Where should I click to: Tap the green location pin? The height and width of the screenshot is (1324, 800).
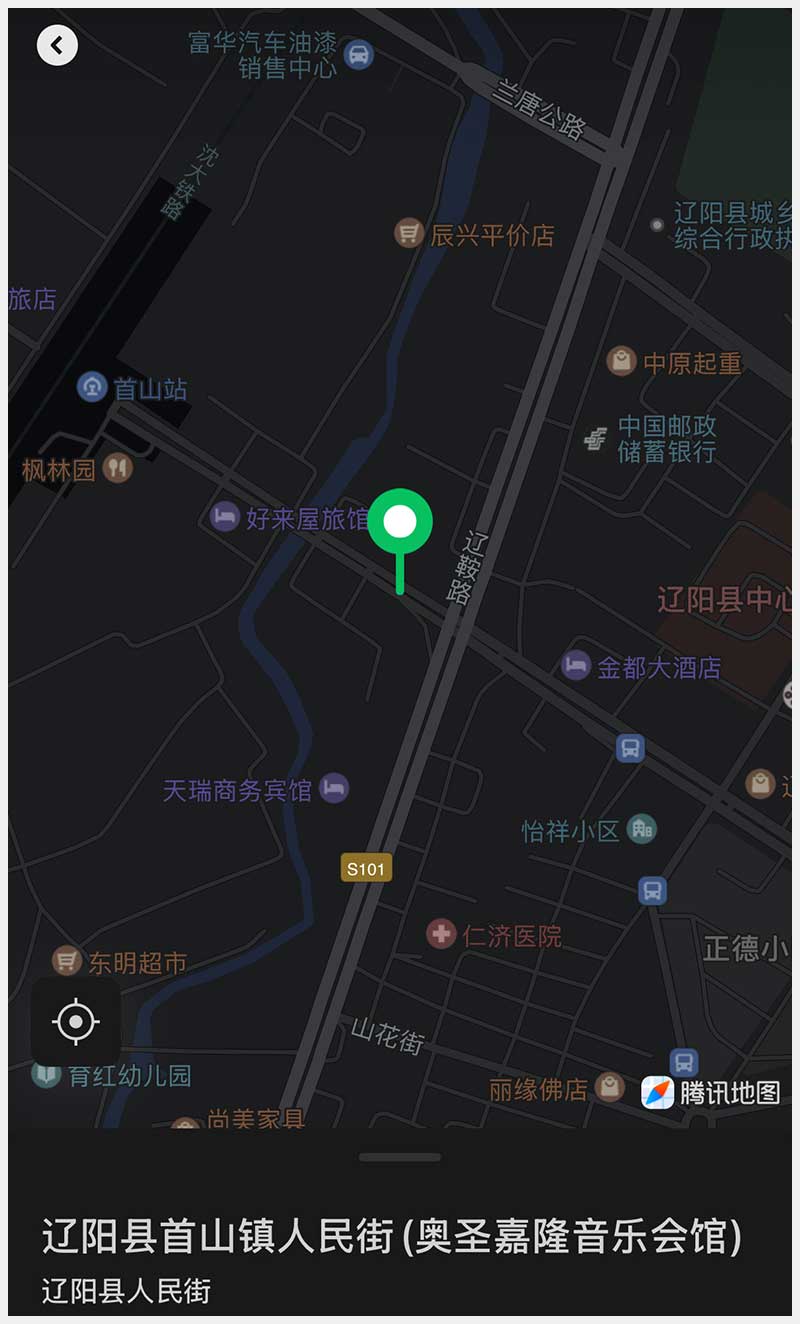point(400,522)
